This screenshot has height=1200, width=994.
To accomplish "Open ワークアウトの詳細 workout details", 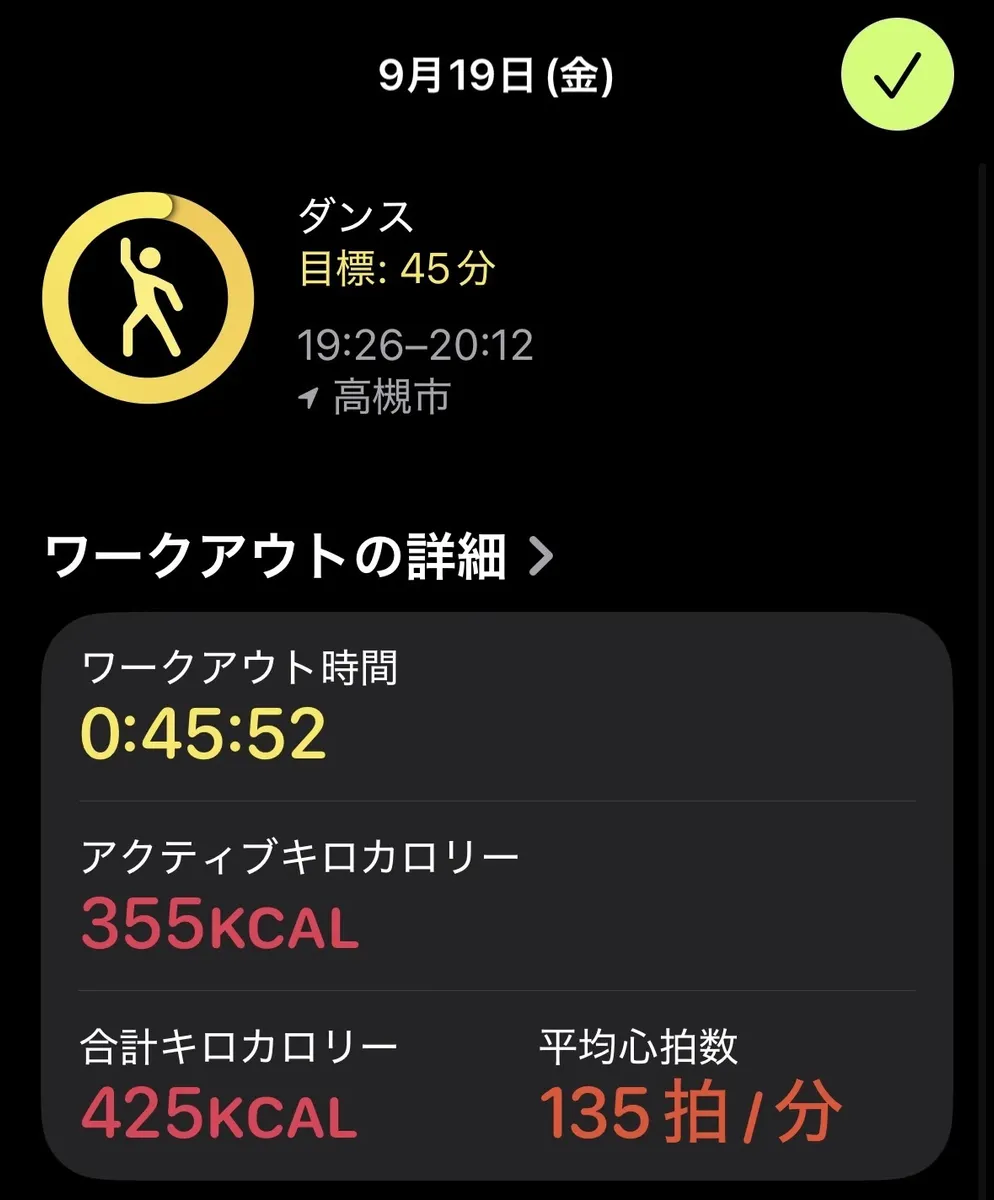I will coord(298,557).
